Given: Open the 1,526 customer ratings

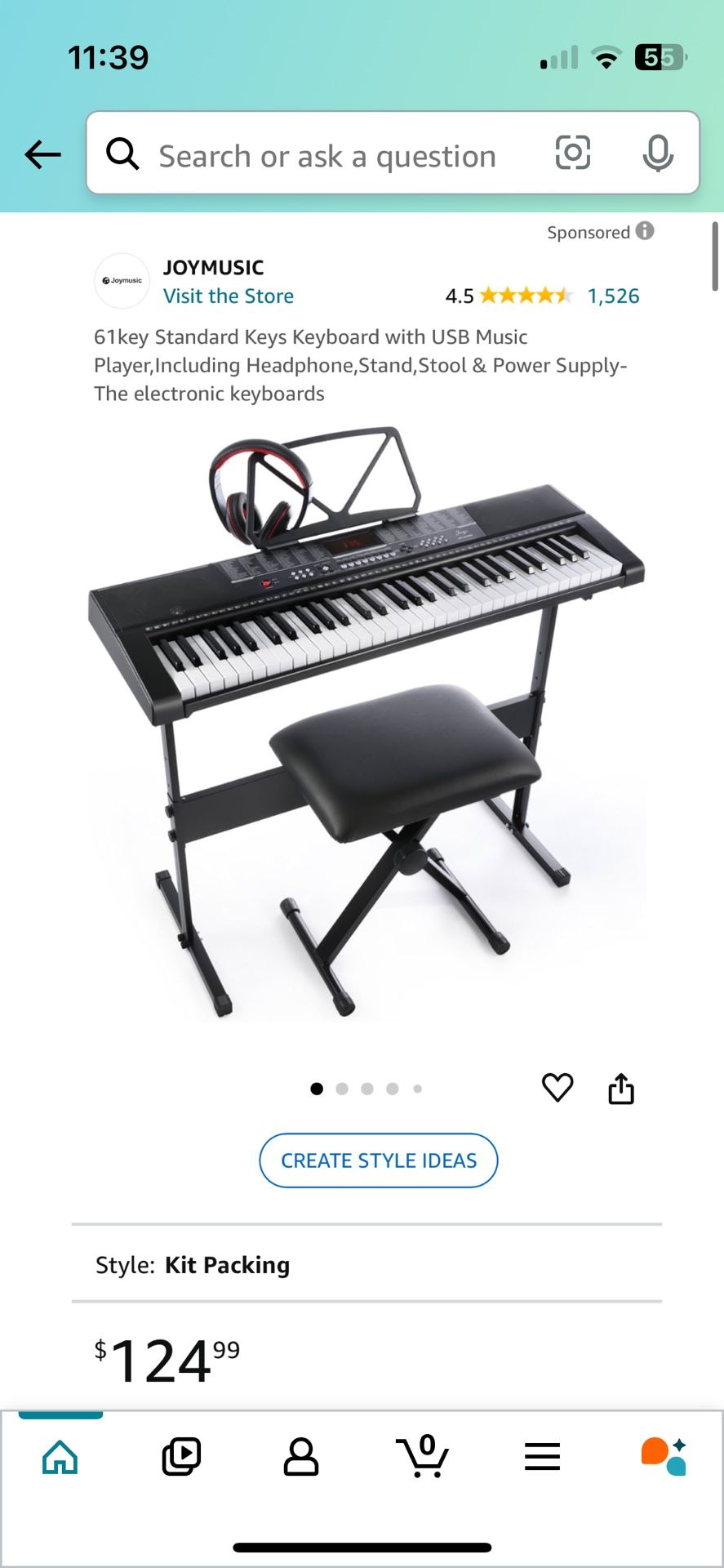Looking at the screenshot, I should click(x=613, y=296).
